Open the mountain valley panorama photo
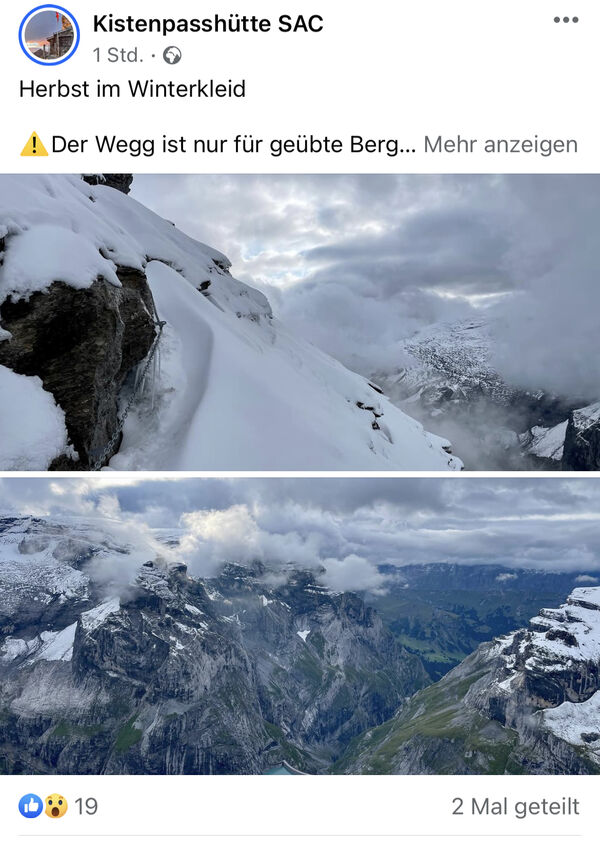Viewport: 600px width, 850px height. pos(300,626)
